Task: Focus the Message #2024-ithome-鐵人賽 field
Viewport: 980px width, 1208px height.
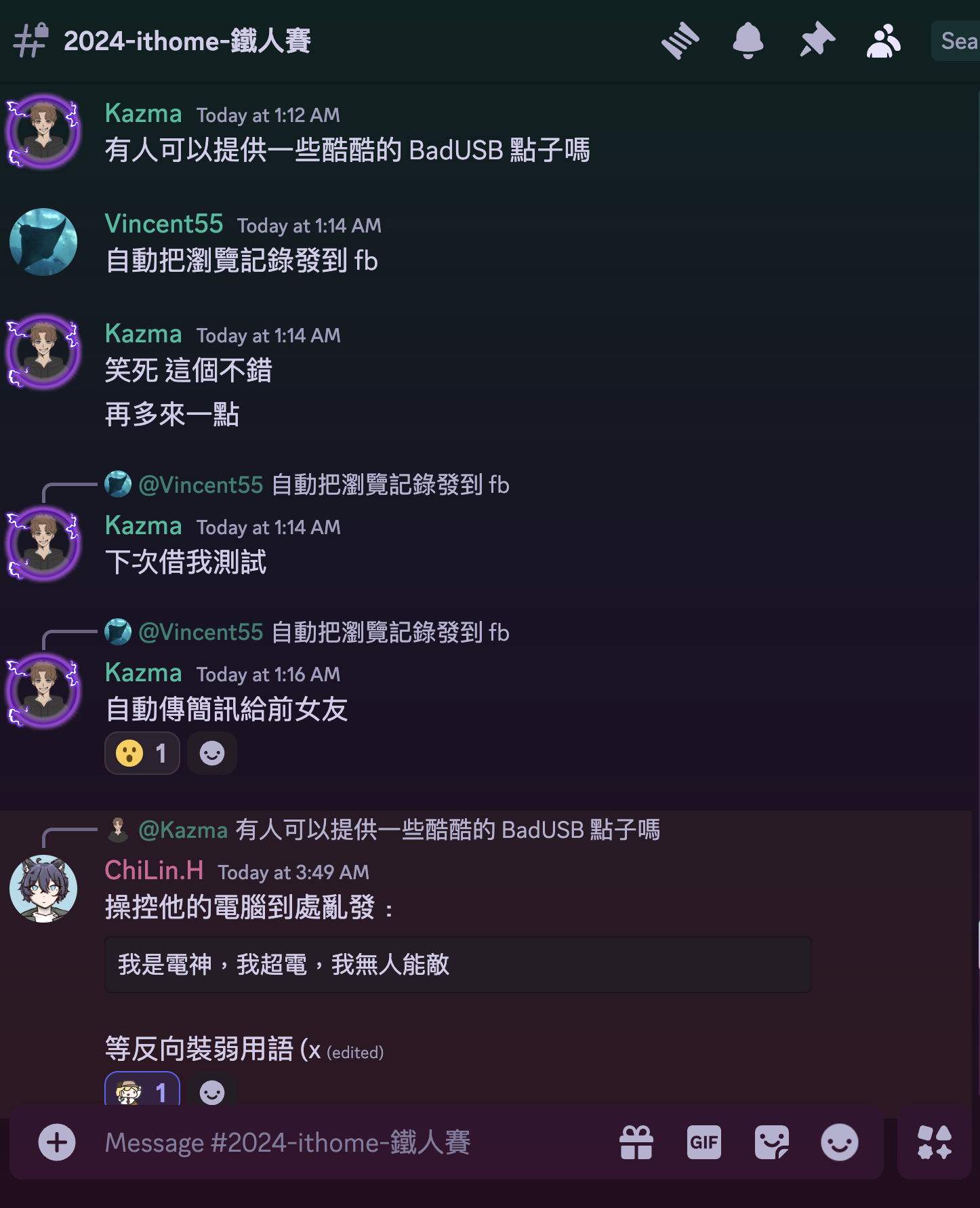Action: [x=339, y=1142]
